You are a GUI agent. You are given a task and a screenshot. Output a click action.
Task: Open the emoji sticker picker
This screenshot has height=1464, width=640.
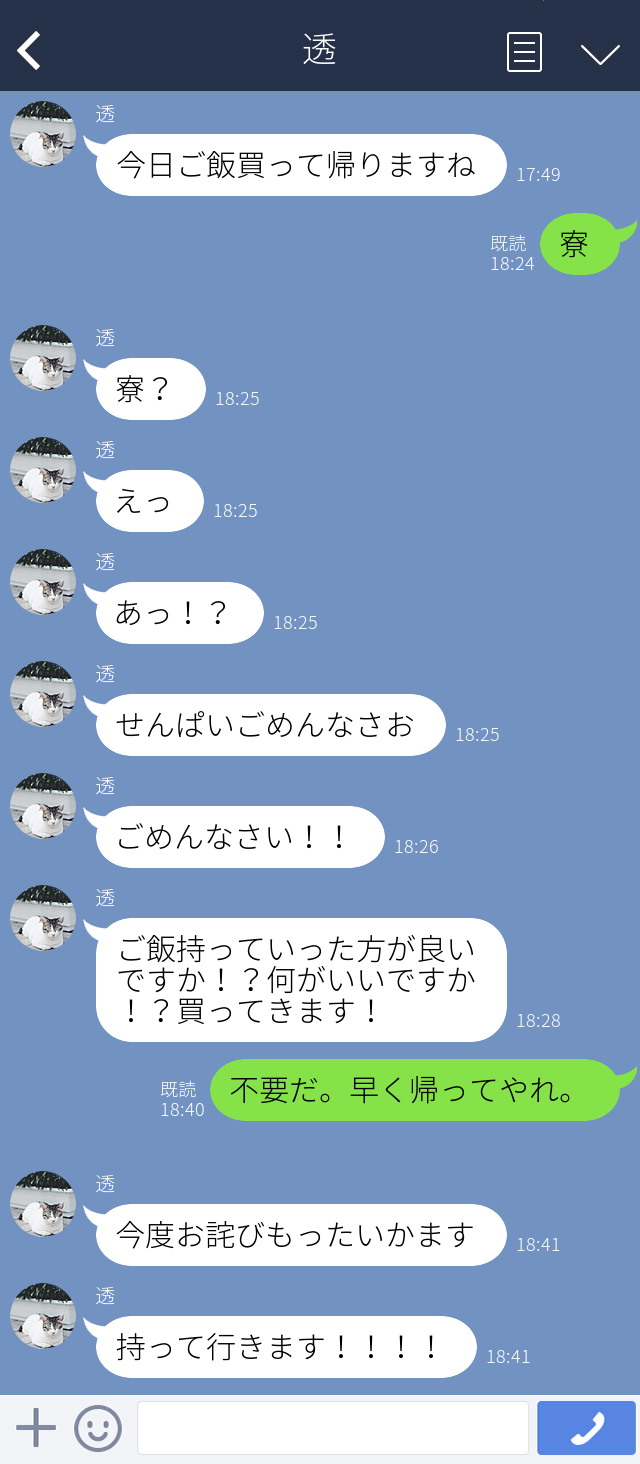click(98, 1427)
